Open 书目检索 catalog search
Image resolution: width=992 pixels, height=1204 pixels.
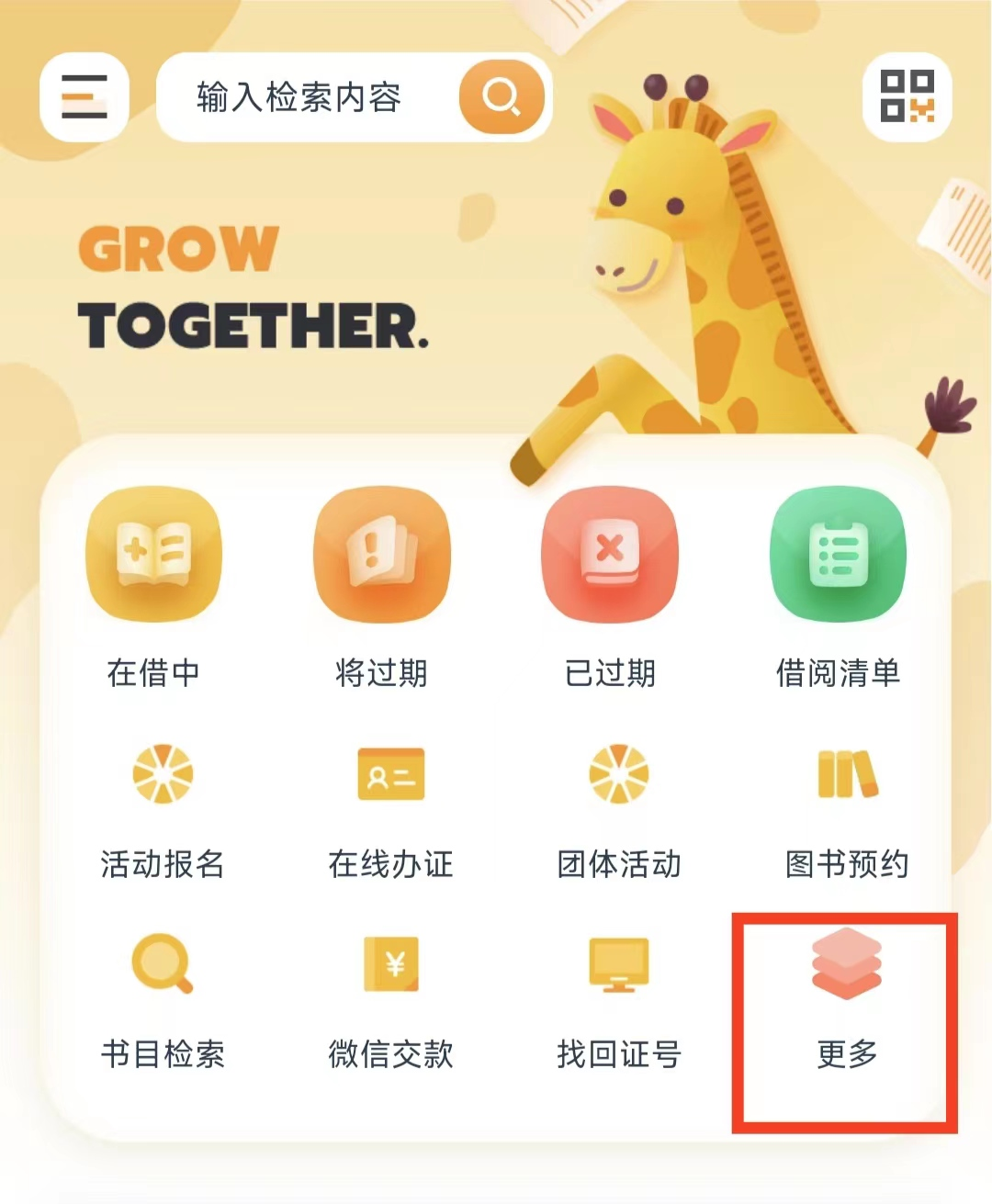pos(163,1003)
